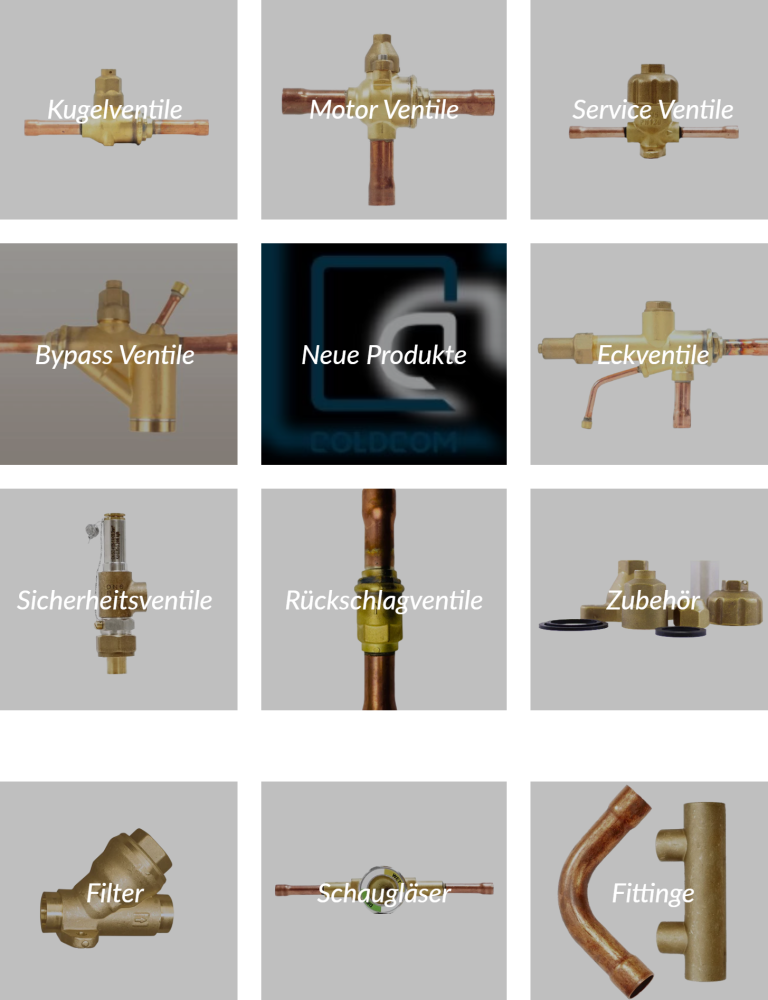This screenshot has width=768, height=1000.
Task: Open the Motor Ventile category tile
Action: 384,109
